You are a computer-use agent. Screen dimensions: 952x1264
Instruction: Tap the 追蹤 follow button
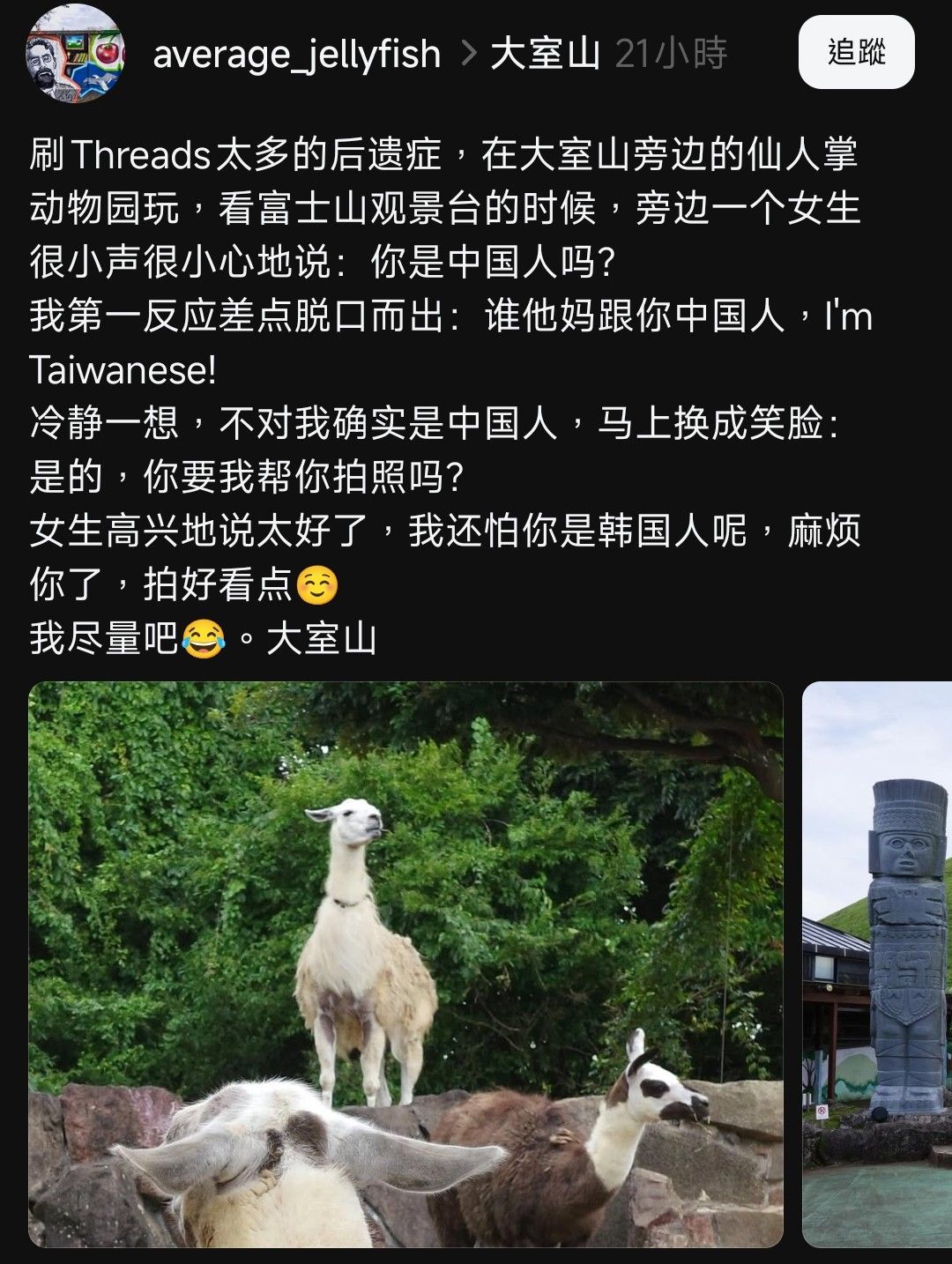coord(856,52)
